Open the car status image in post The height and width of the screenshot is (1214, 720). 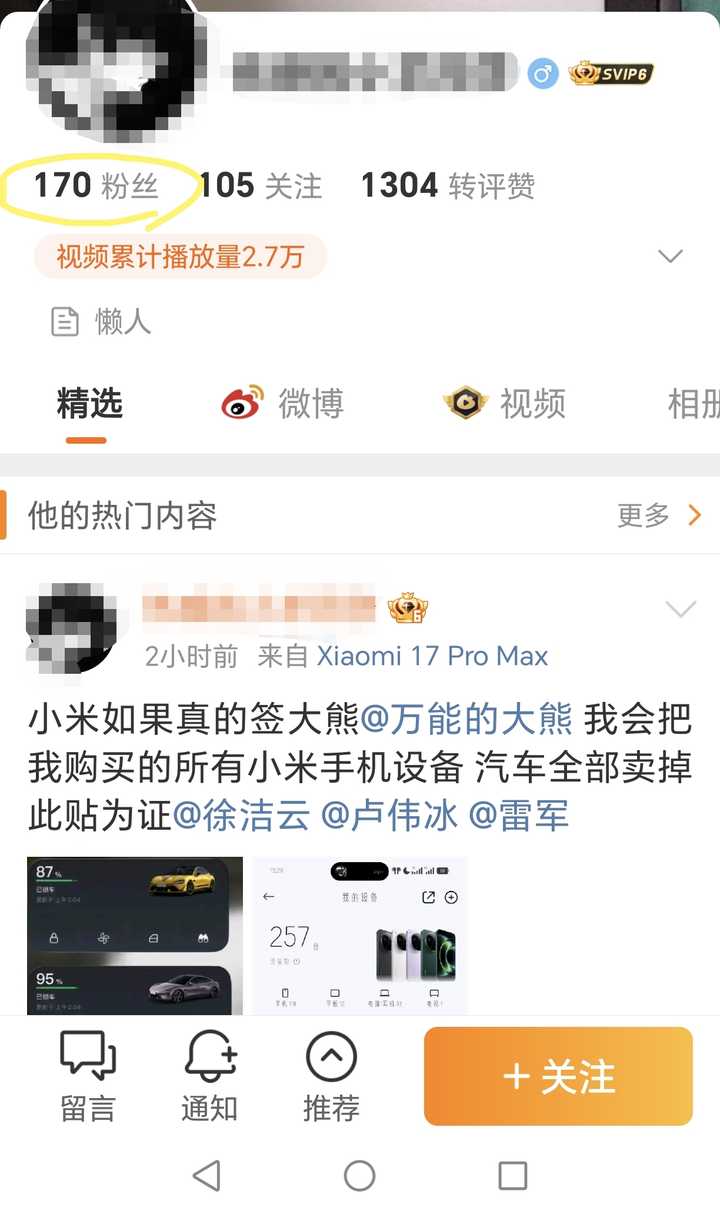coord(134,935)
